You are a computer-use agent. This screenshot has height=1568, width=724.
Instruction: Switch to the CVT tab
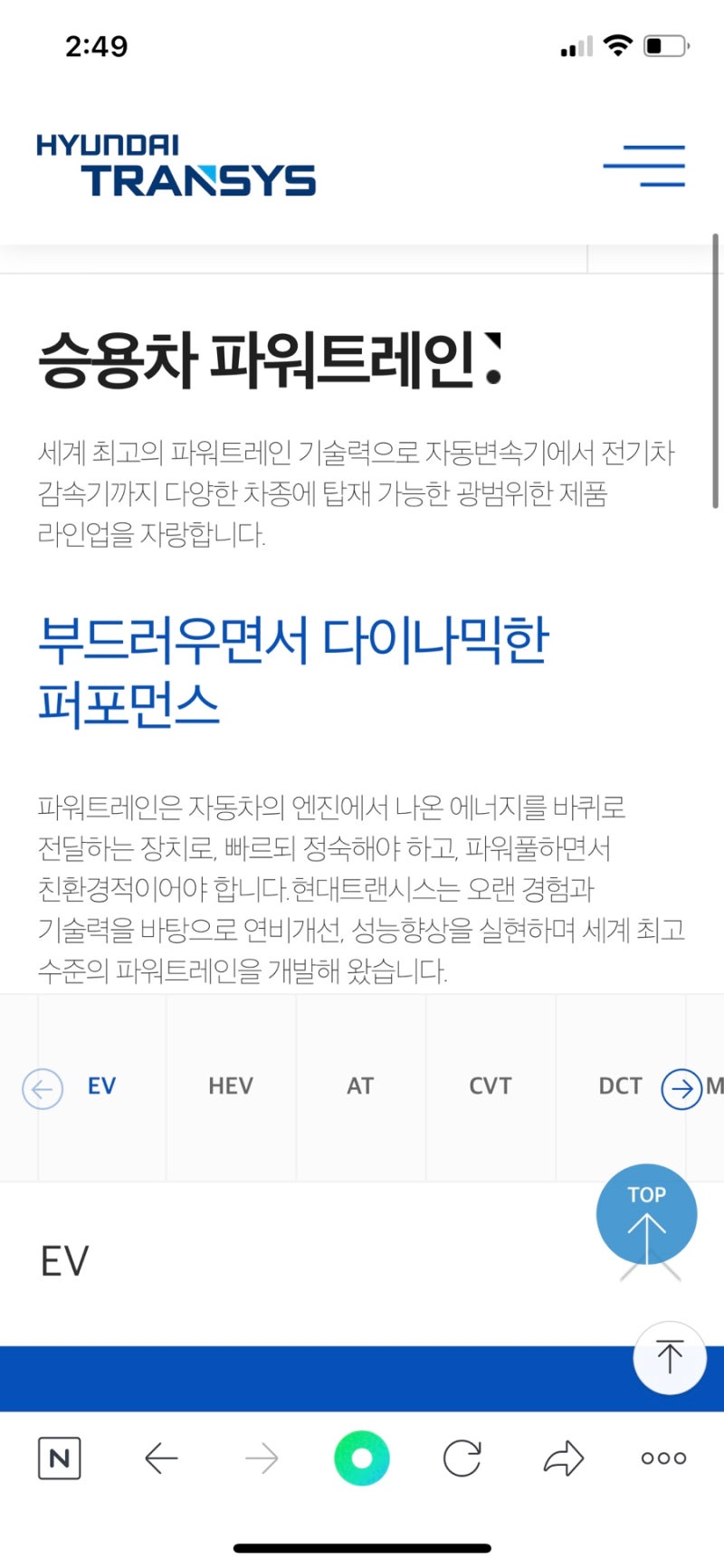tap(490, 1086)
